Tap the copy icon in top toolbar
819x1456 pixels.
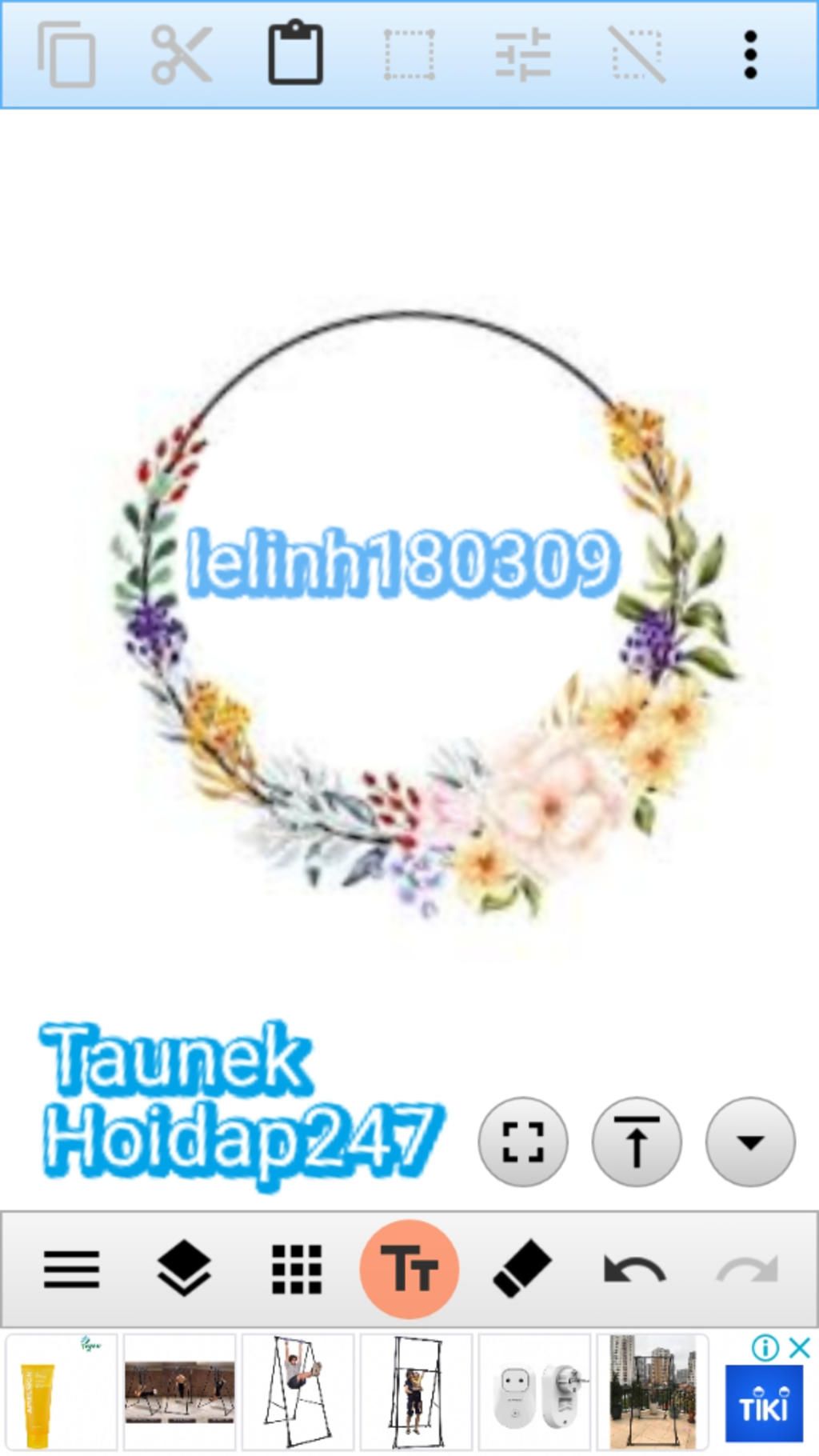tap(67, 55)
